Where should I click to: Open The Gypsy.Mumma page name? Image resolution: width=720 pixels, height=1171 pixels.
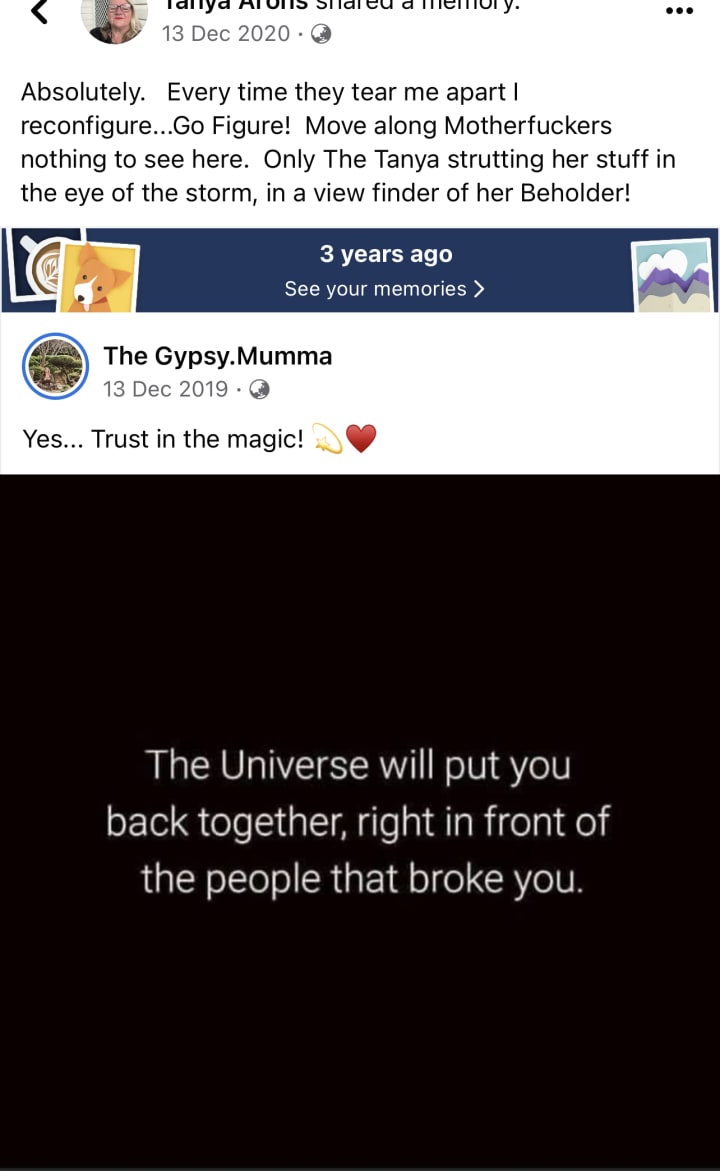(218, 356)
